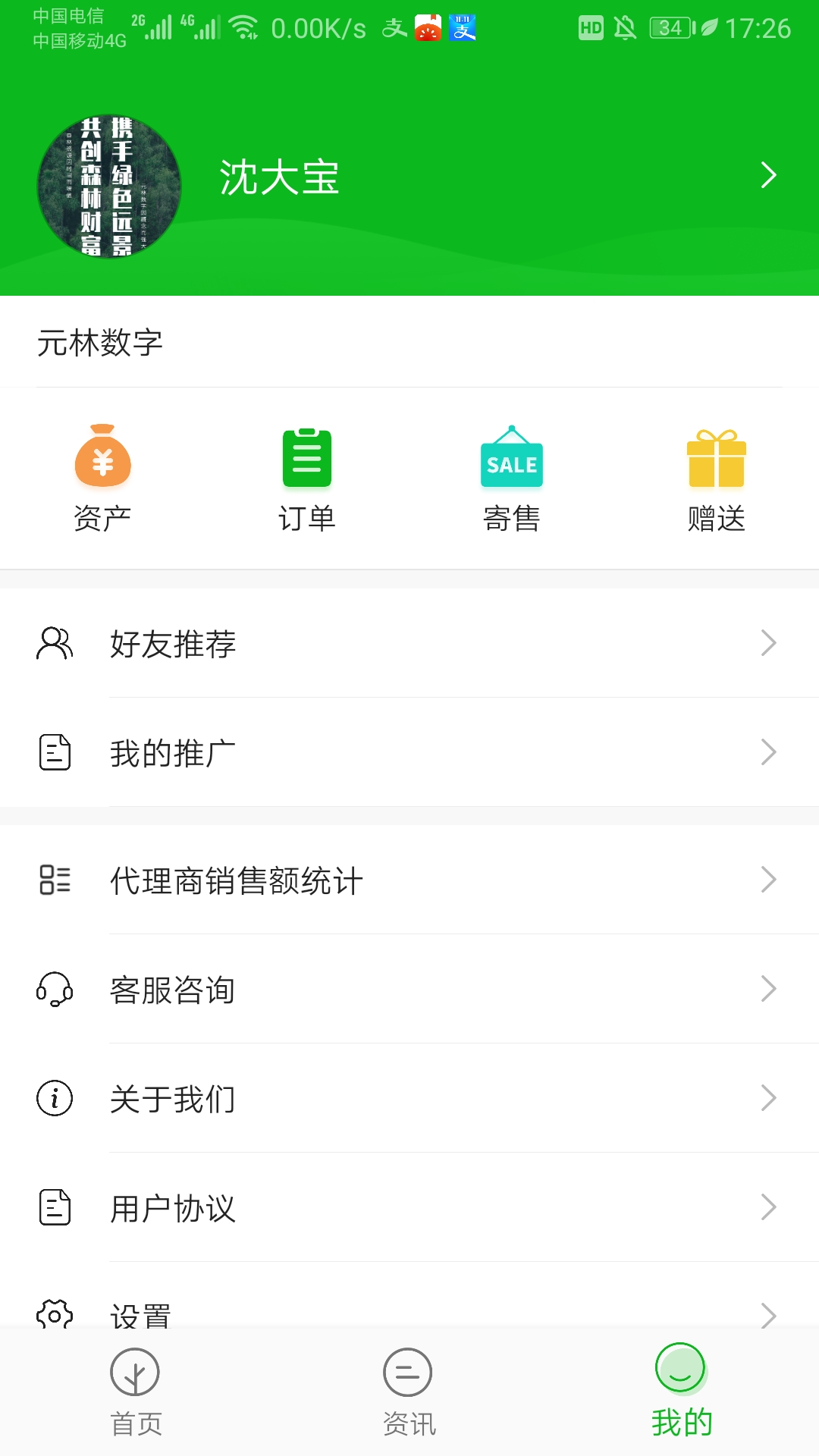819x1456 pixels.
Task: Open 设置 settings row
Action: tap(409, 1310)
